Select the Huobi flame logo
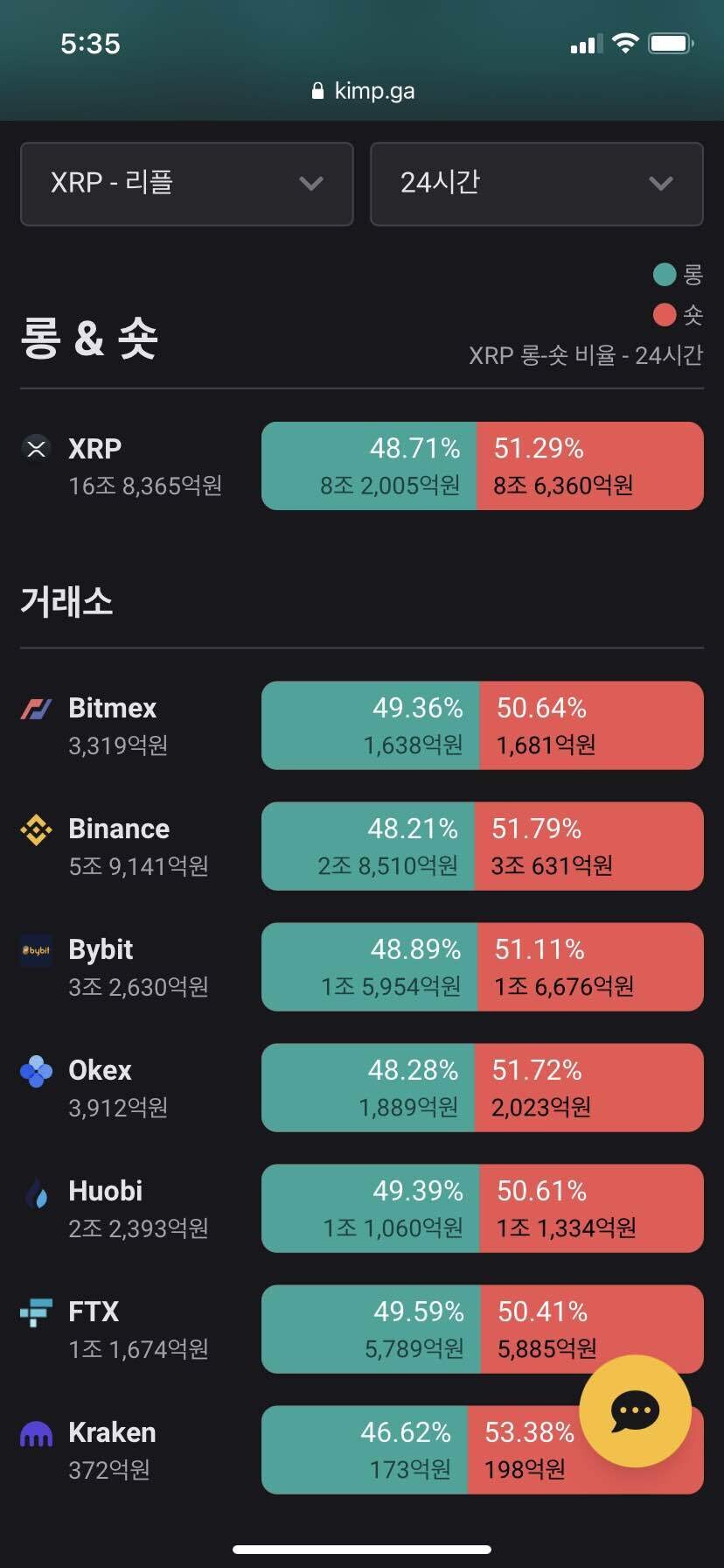 tap(36, 1191)
